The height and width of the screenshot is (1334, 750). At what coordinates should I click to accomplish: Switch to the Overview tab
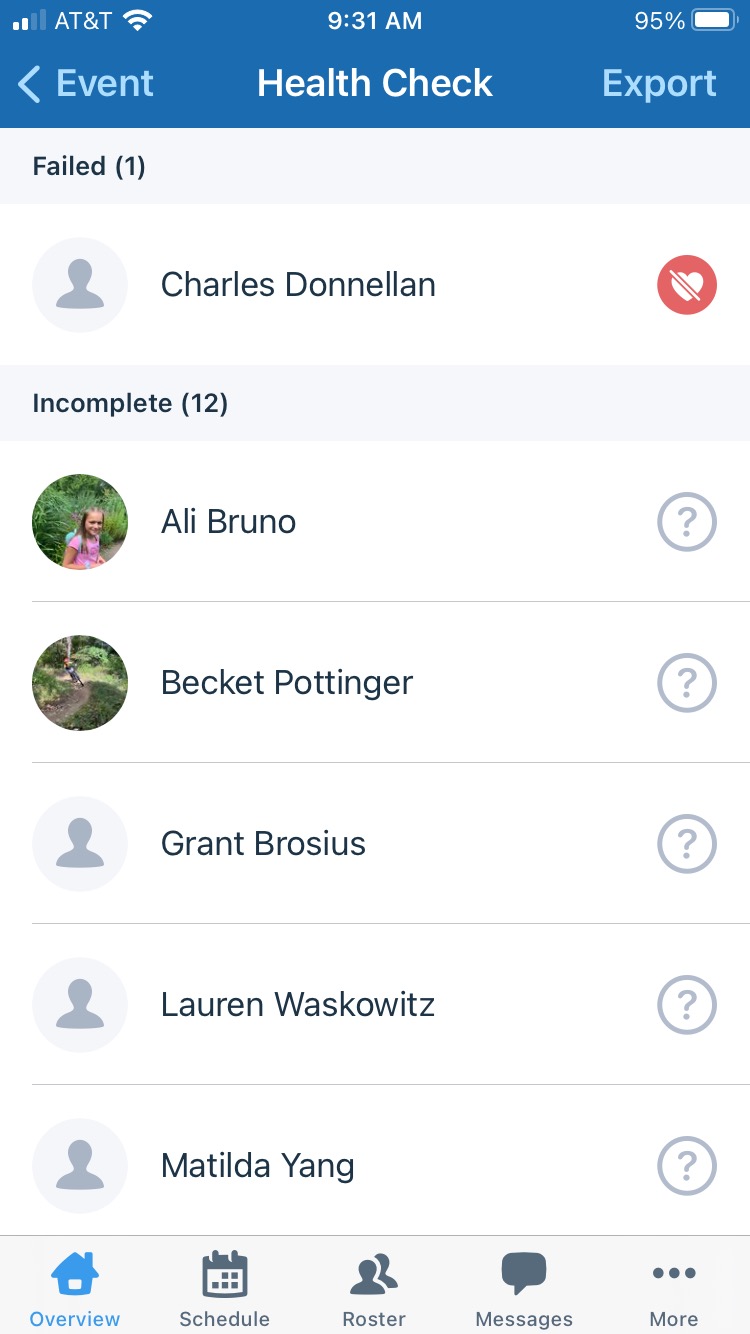(x=75, y=1288)
